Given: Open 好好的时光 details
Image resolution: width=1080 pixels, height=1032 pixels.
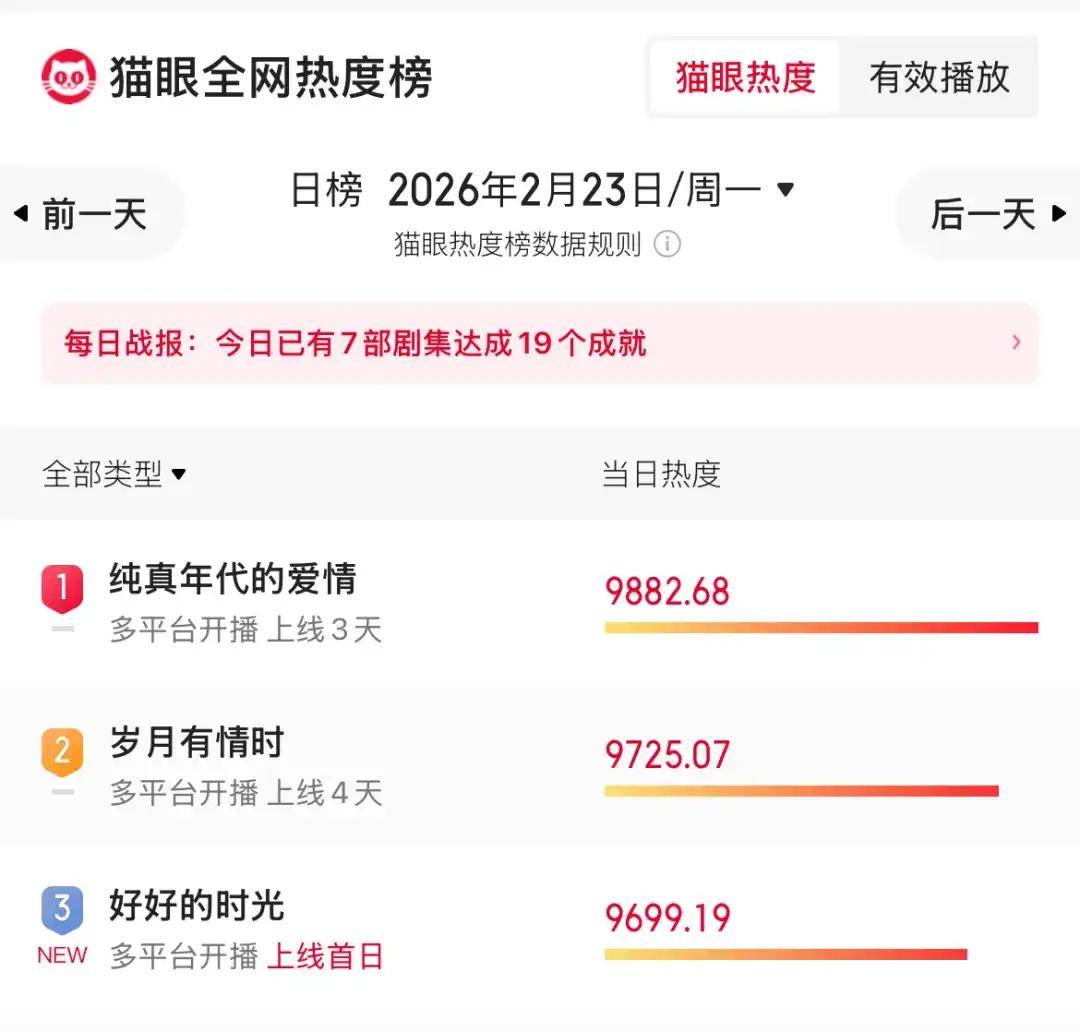Looking at the screenshot, I should 196,908.
